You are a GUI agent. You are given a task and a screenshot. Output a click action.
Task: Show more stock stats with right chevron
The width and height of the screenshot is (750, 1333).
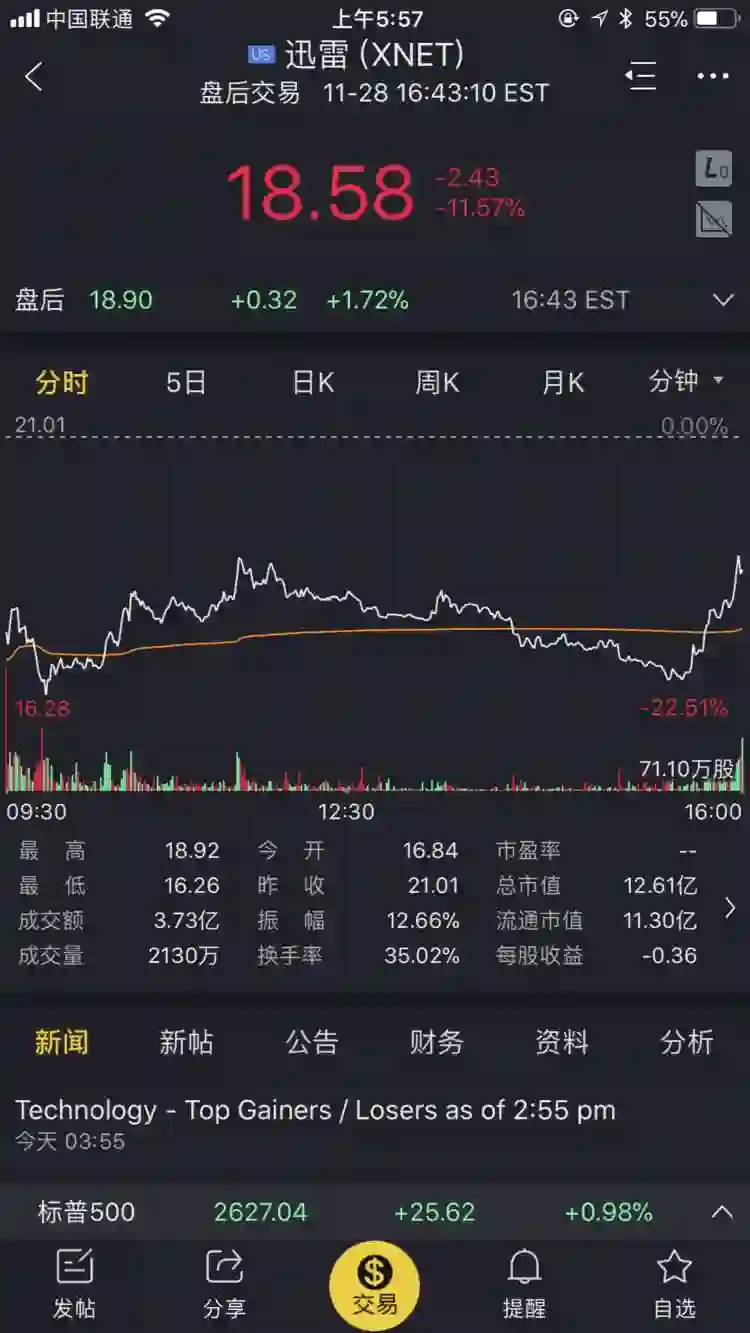(729, 907)
